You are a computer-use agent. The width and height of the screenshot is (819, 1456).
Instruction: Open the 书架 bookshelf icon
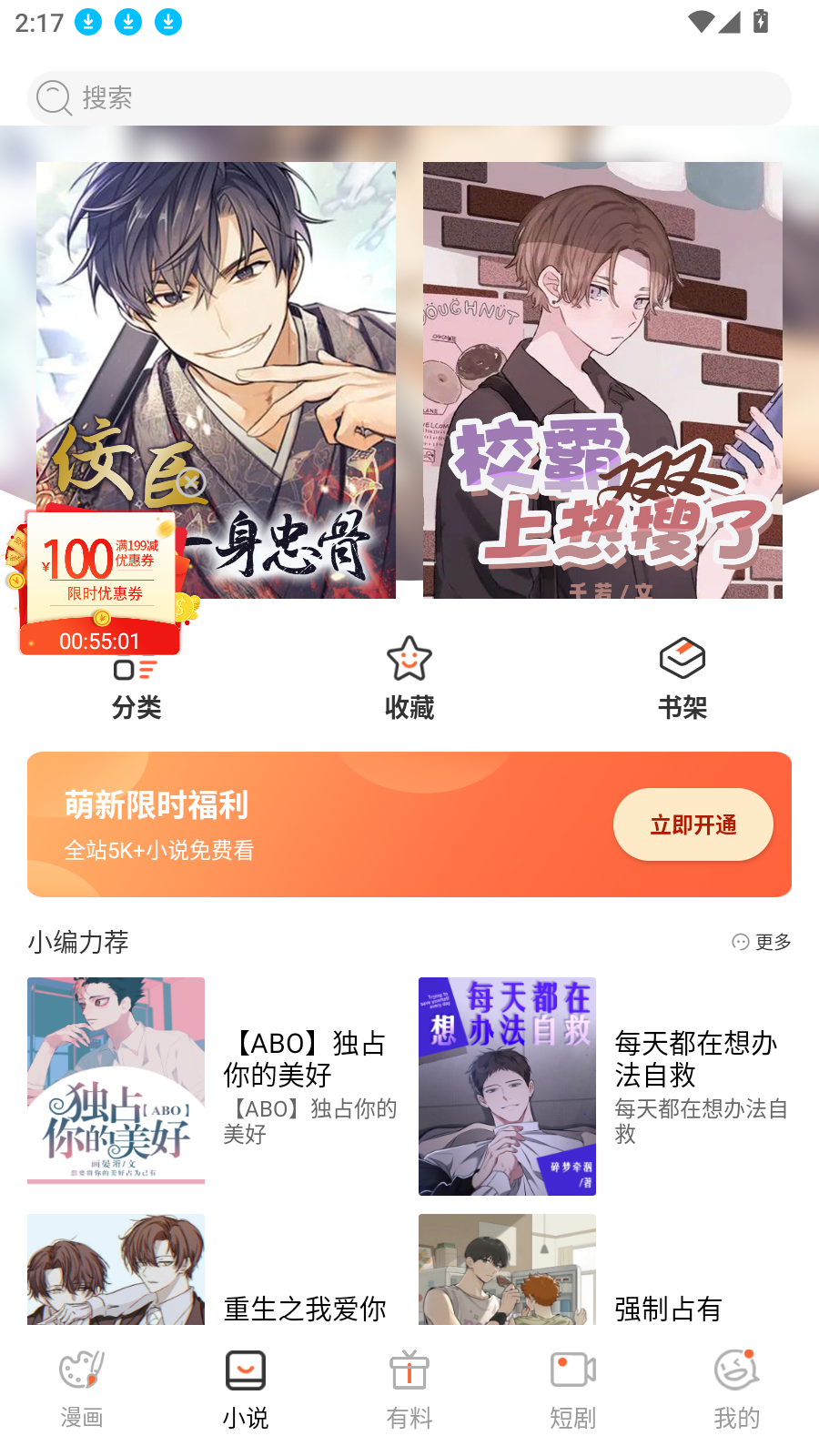[x=682, y=660]
